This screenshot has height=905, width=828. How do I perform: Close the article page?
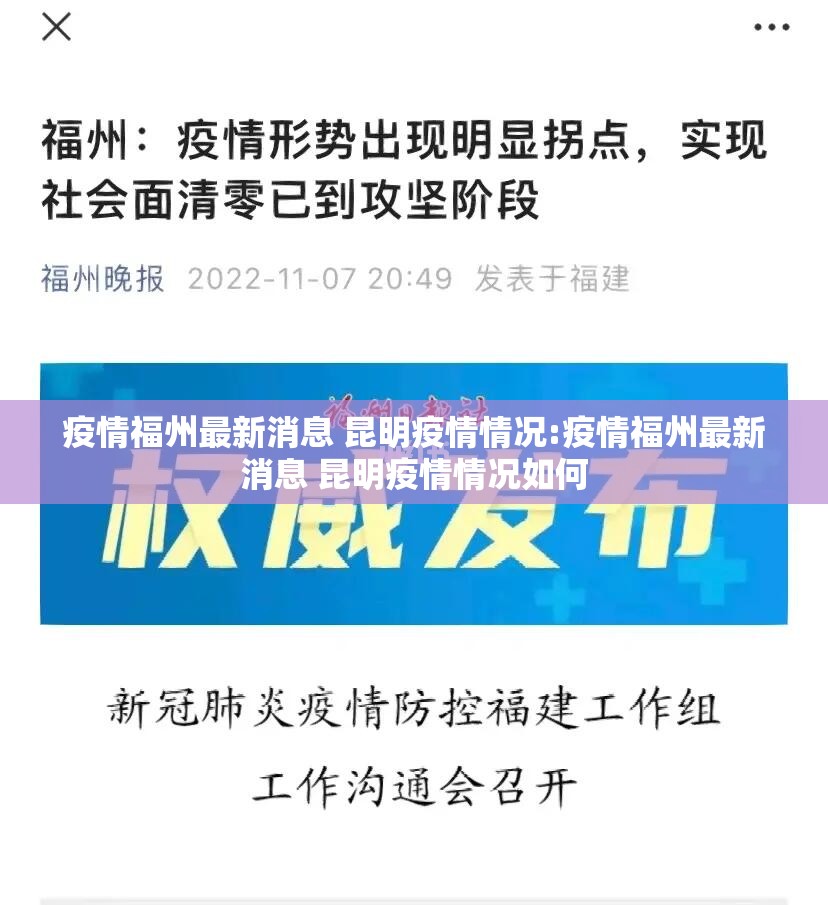(x=56, y=27)
